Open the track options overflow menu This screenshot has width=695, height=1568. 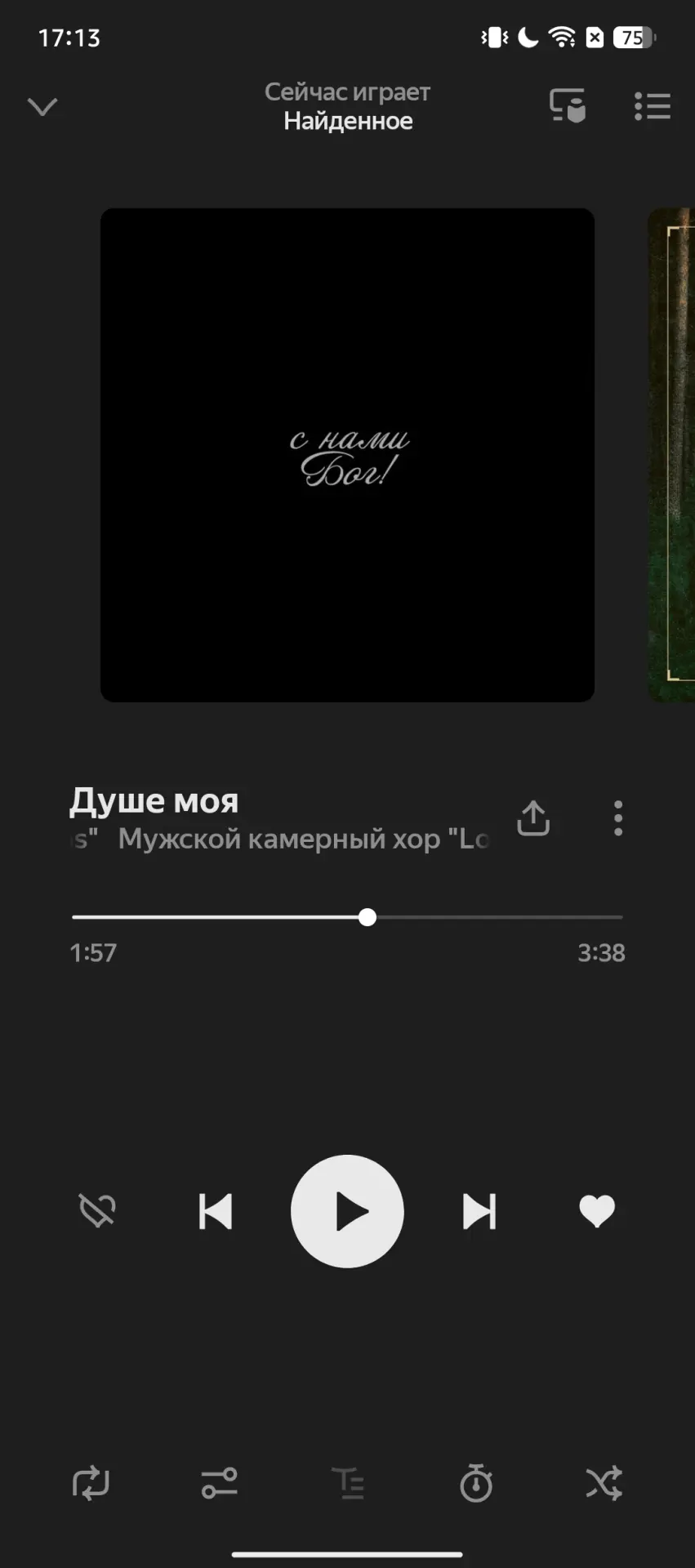(x=618, y=817)
